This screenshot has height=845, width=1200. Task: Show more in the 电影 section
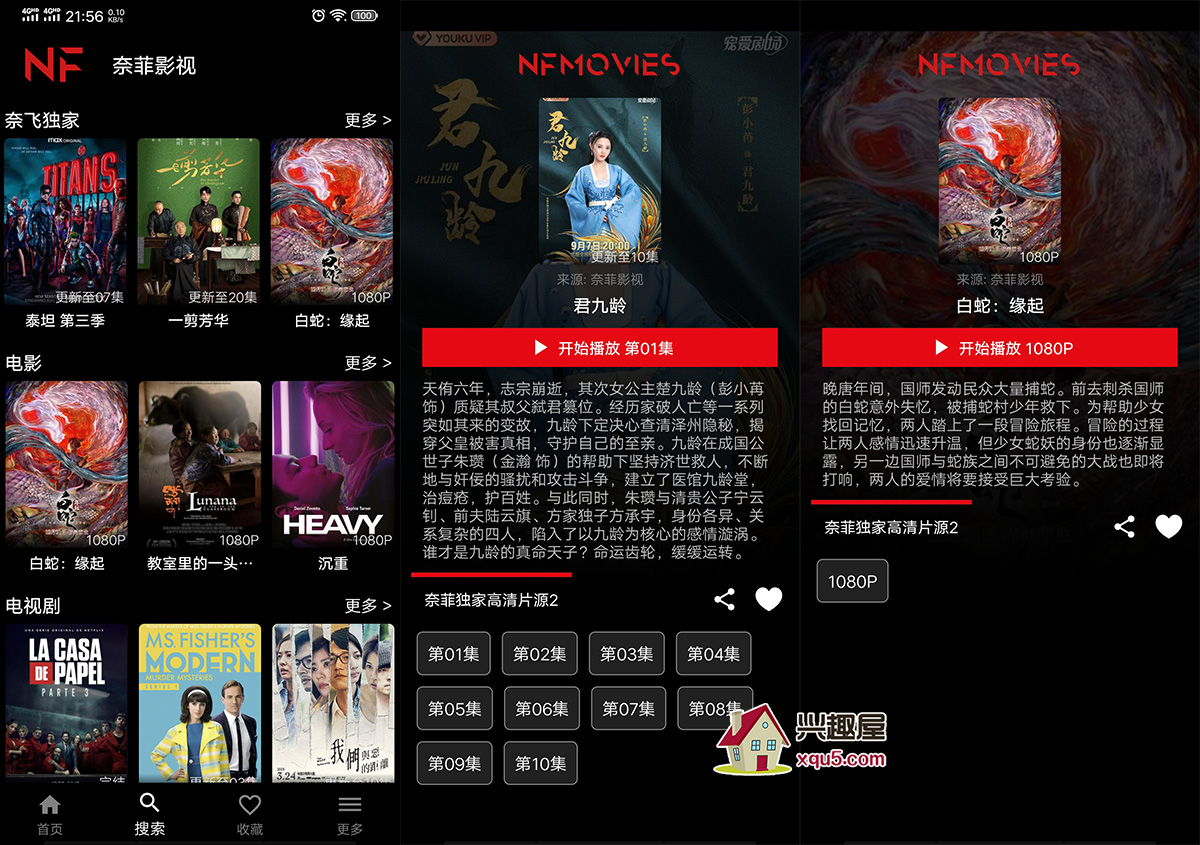(367, 363)
